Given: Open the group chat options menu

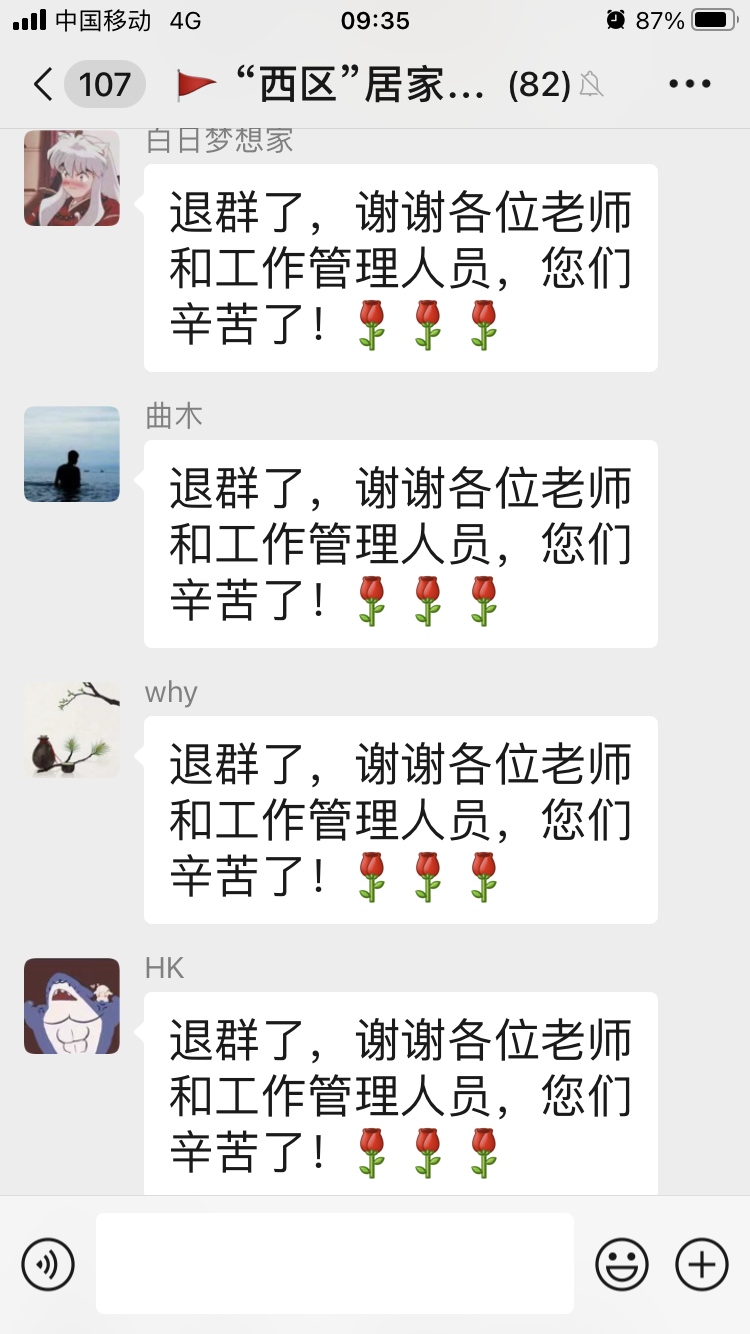Looking at the screenshot, I should coord(689,85).
